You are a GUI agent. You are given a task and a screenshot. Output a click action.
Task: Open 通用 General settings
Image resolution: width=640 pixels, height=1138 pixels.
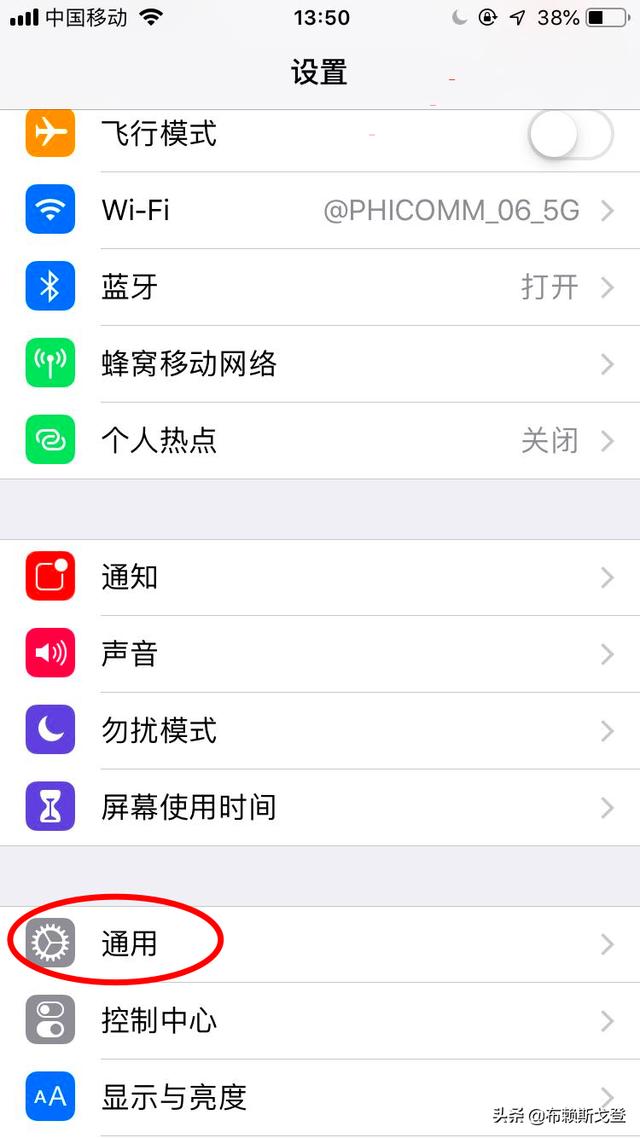click(x=320, y=943)
